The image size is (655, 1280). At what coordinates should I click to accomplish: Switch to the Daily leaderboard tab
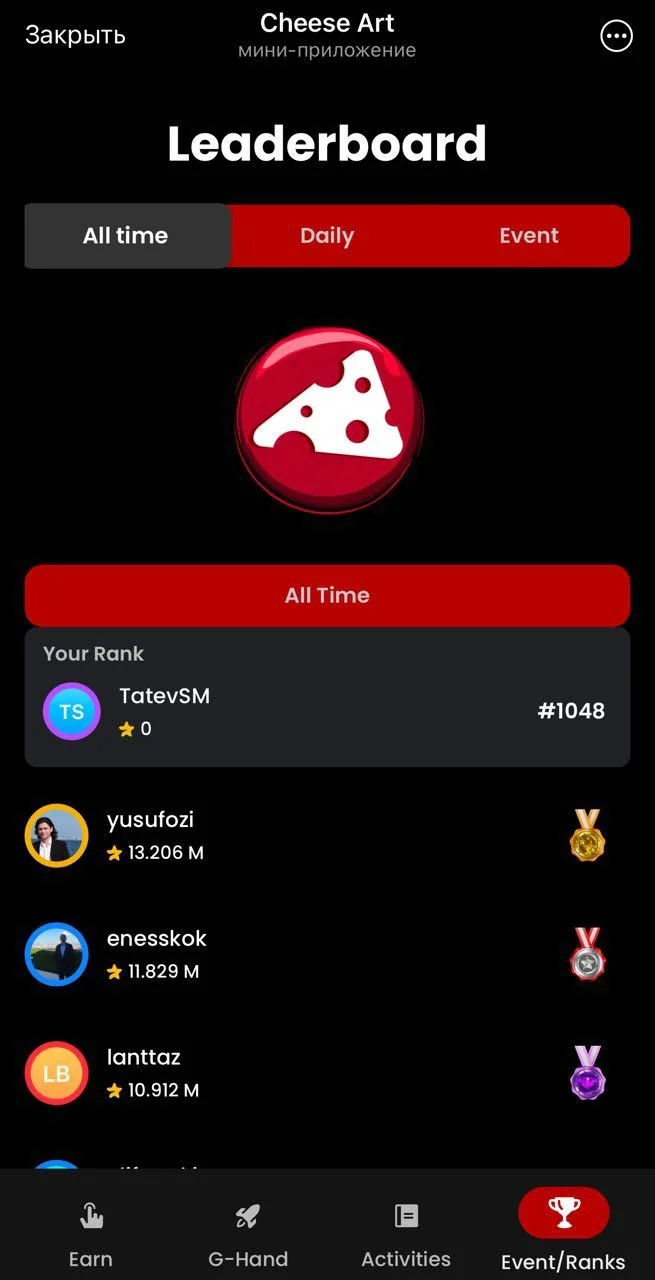tap(327, 236)
